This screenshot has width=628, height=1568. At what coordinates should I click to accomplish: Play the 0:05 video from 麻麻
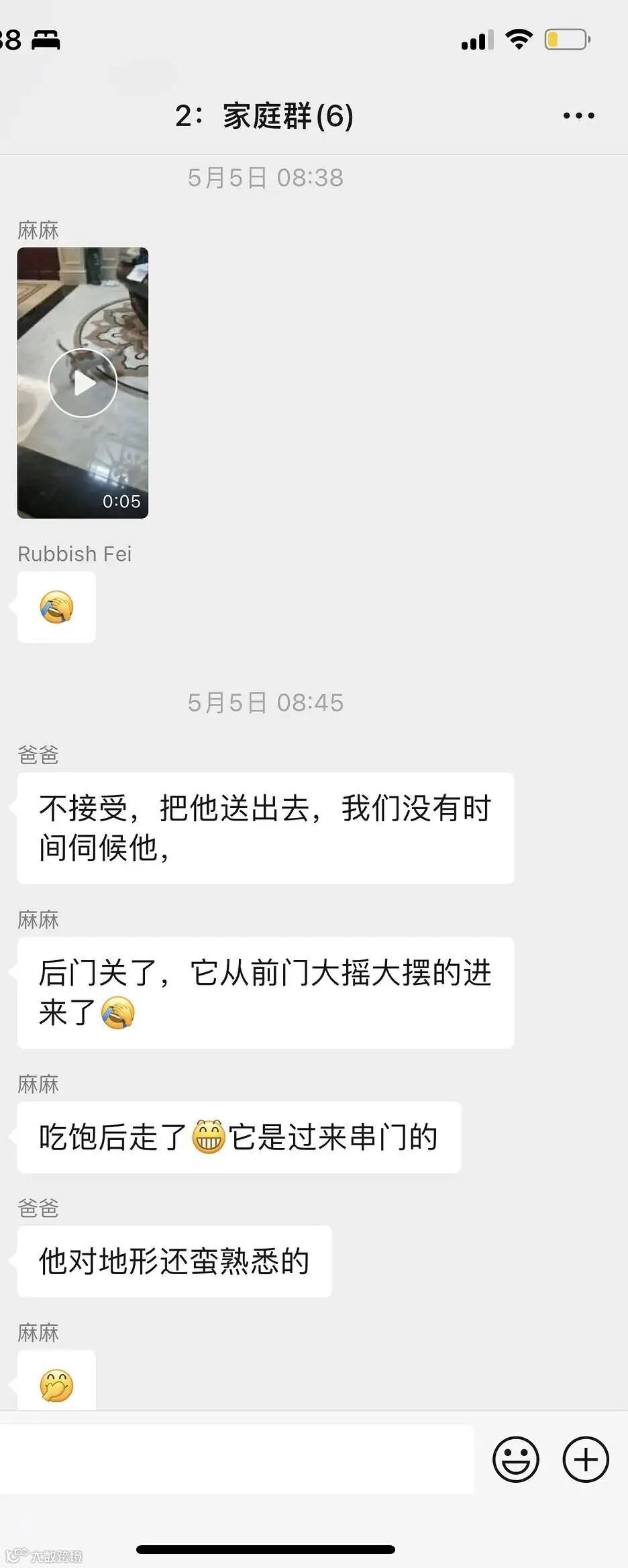click(83, 383)
